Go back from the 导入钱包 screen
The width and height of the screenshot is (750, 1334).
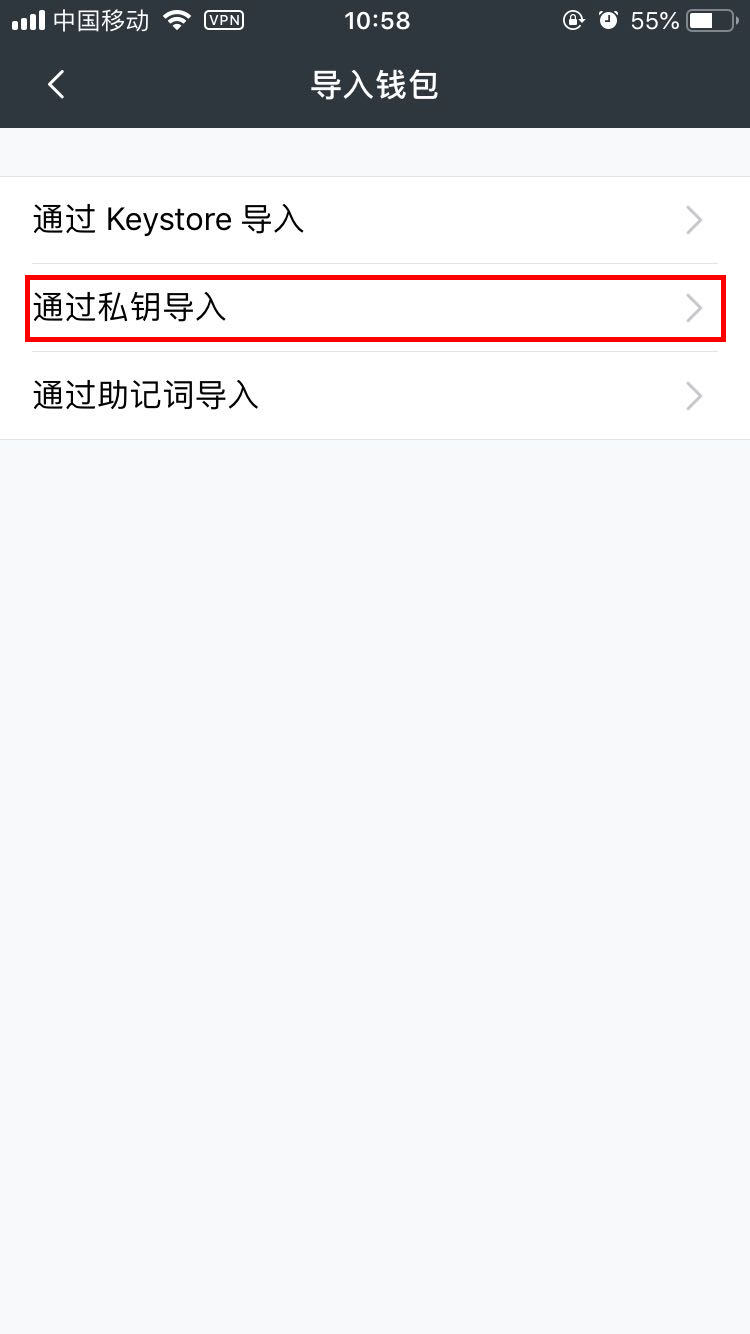pos(56,85)
